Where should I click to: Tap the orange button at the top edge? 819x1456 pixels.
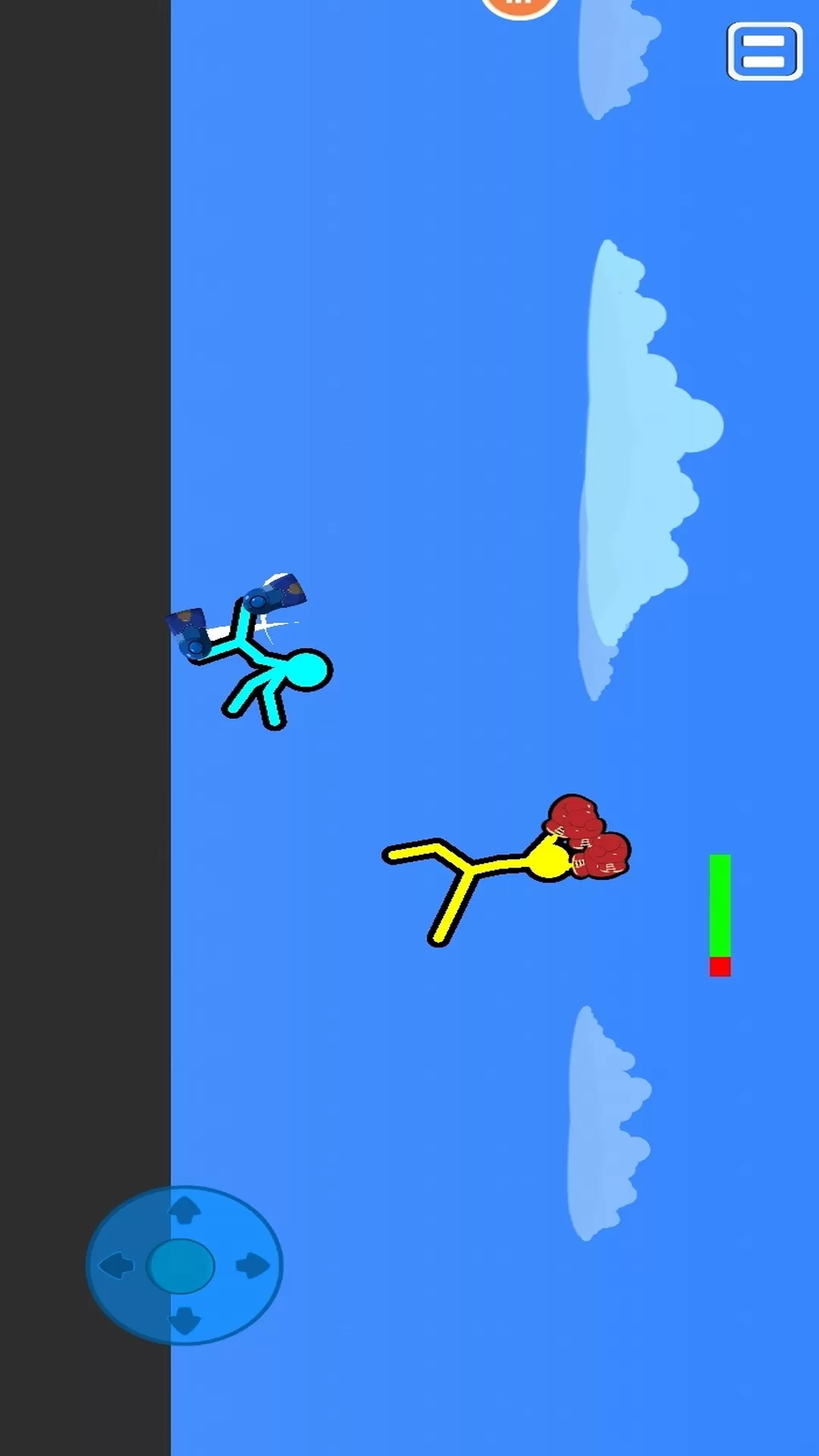520,6
